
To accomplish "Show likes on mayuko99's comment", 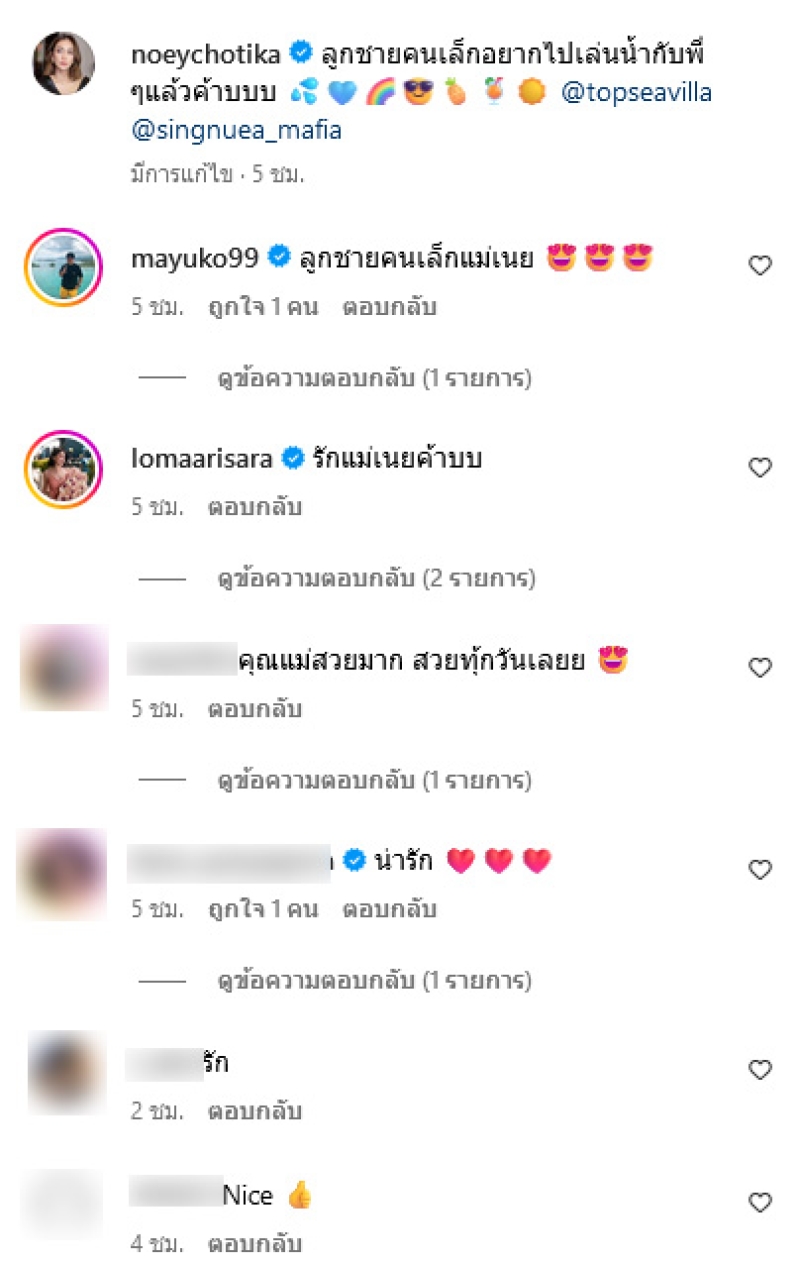I will 262,308.
